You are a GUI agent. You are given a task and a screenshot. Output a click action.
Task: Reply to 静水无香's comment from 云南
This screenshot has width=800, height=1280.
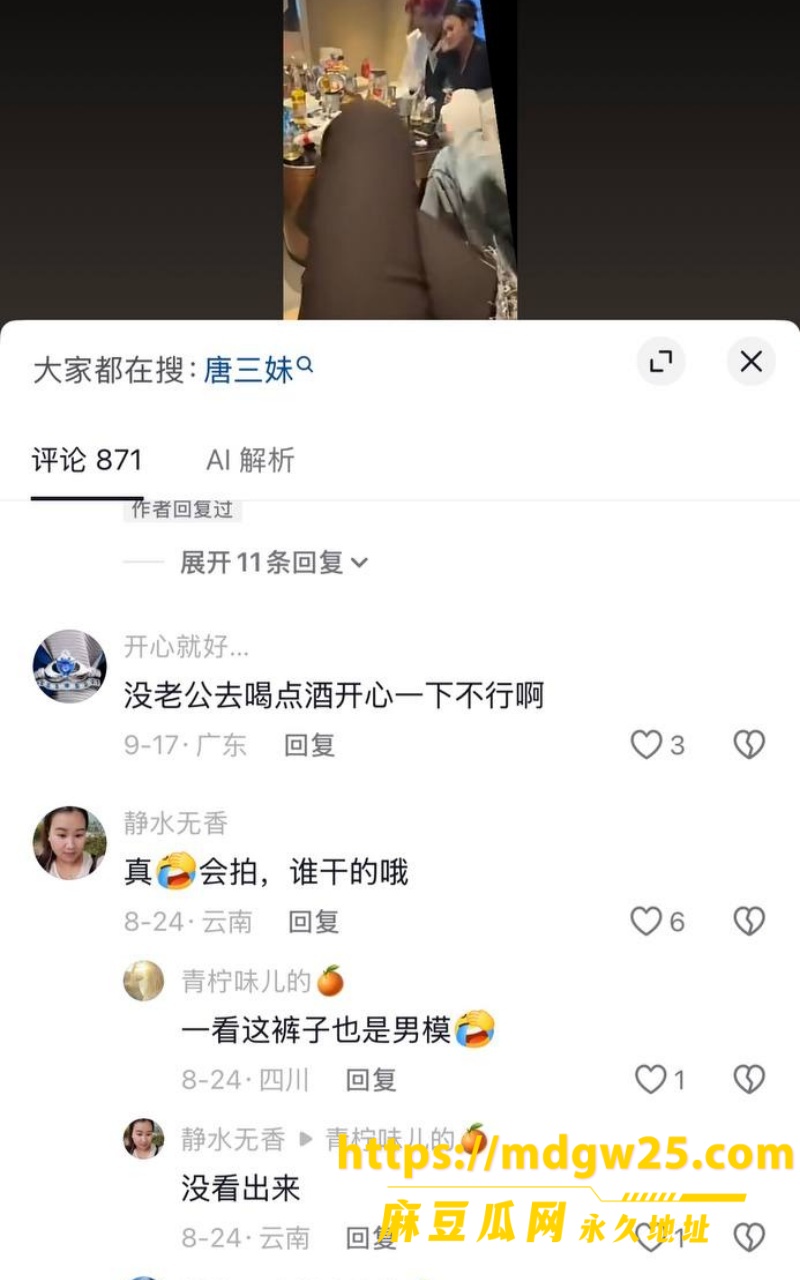click(314, 921)
